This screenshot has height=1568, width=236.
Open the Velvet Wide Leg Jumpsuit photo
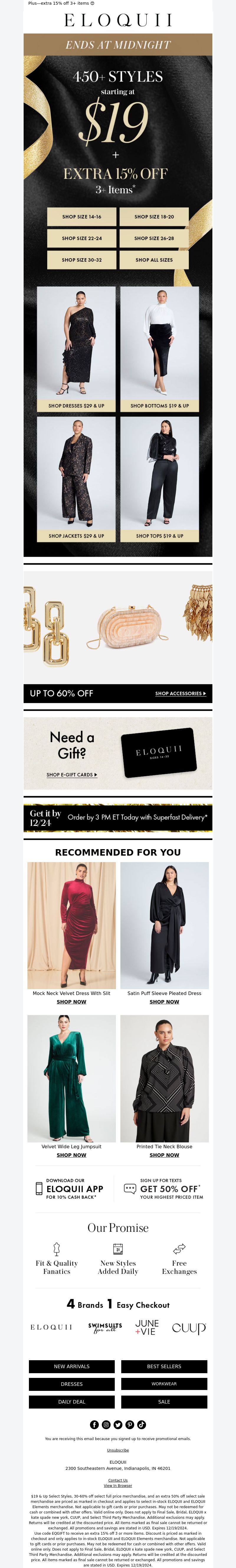point(71,1078)
